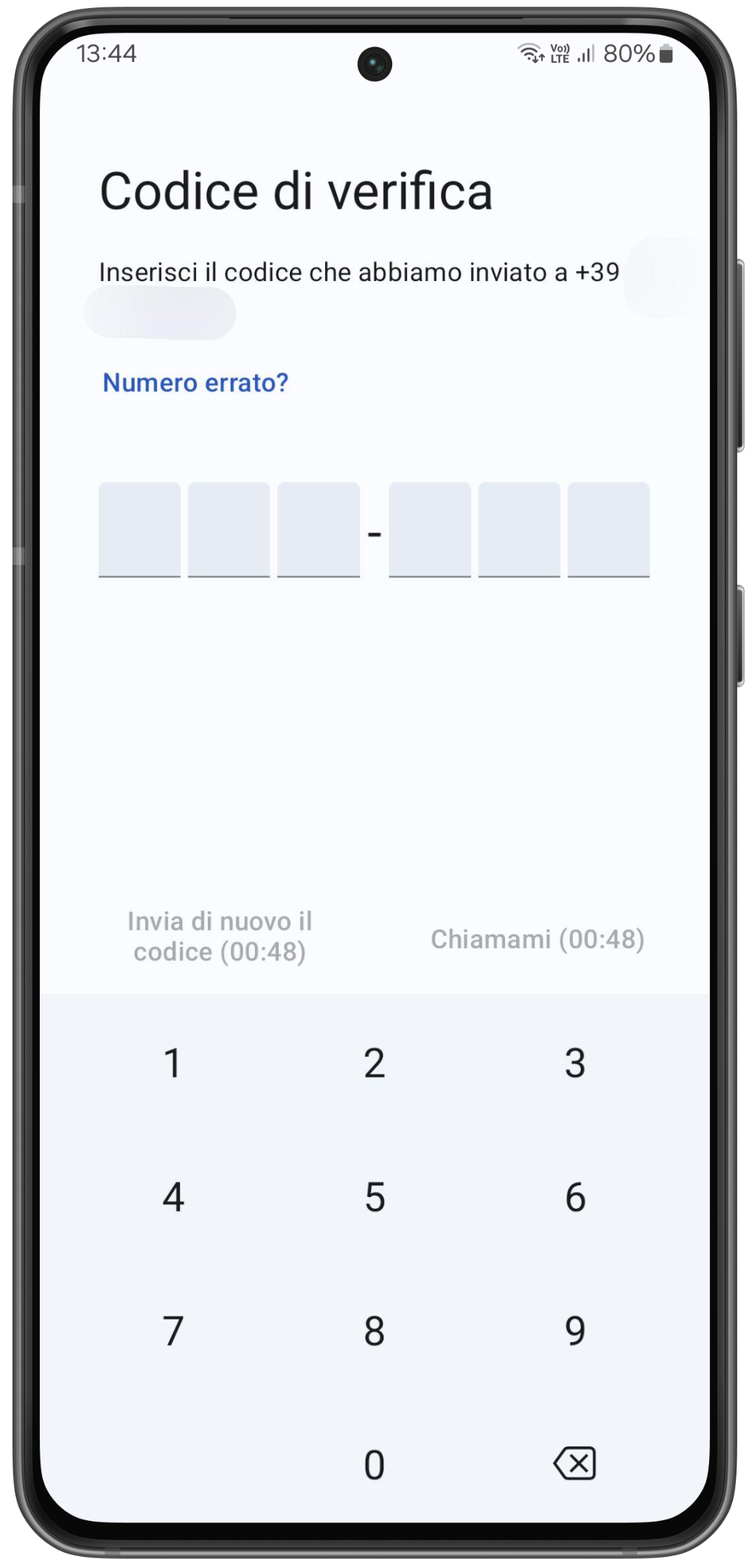The image size is (752, 1568).
Task: Enter digit 0 on the keypad
Action: coord(375,1464)
